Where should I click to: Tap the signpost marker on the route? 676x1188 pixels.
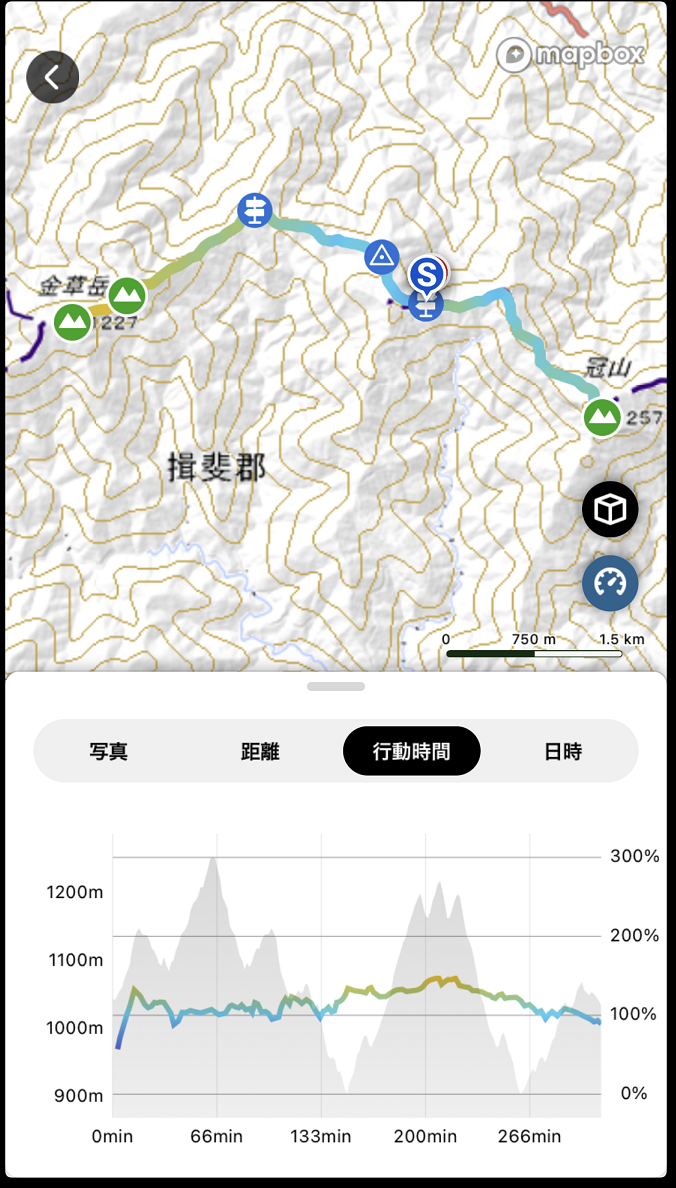(256, 210)
